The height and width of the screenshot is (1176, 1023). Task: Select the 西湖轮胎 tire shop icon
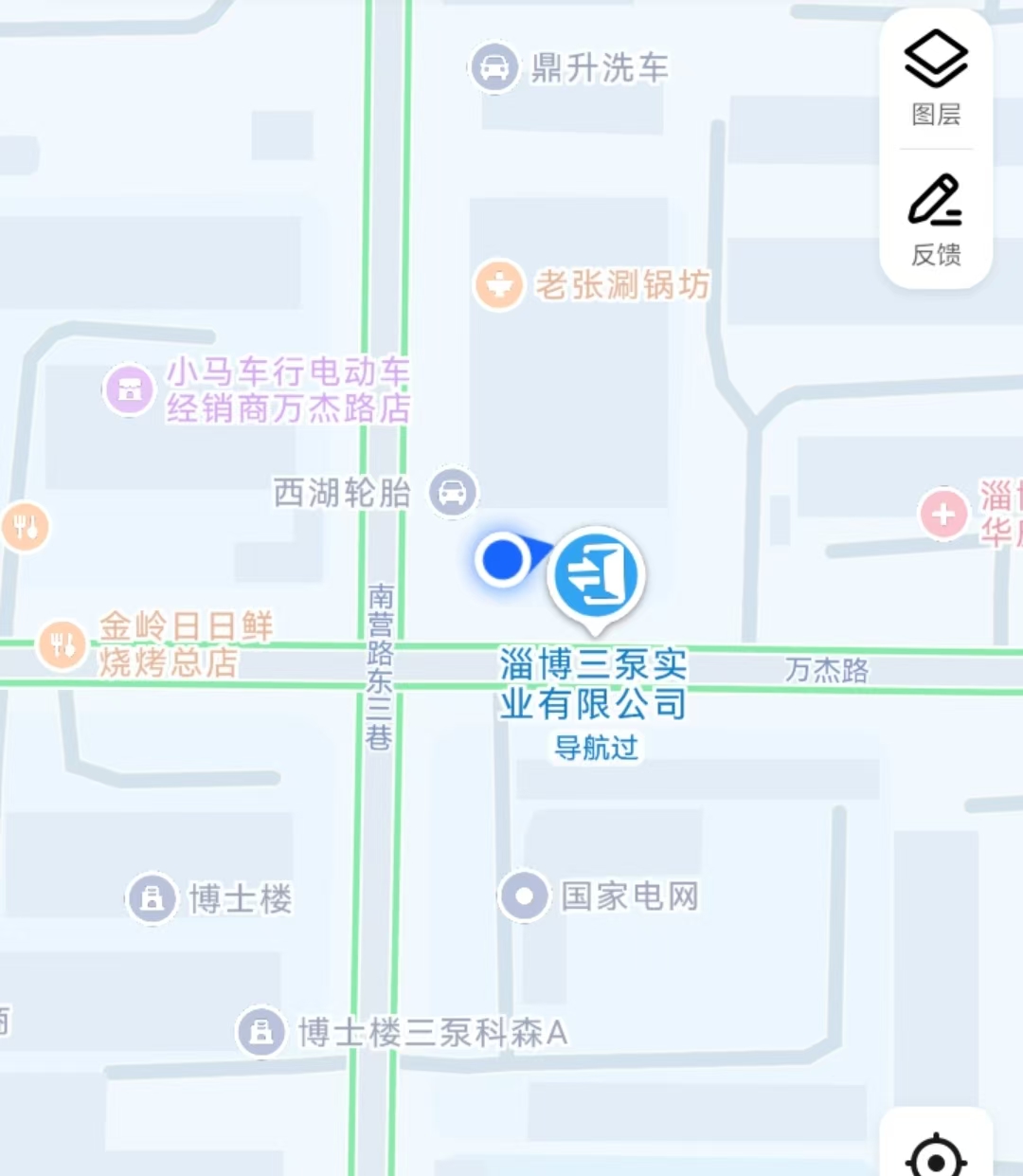pyautogui.click(x=452, y=493)
